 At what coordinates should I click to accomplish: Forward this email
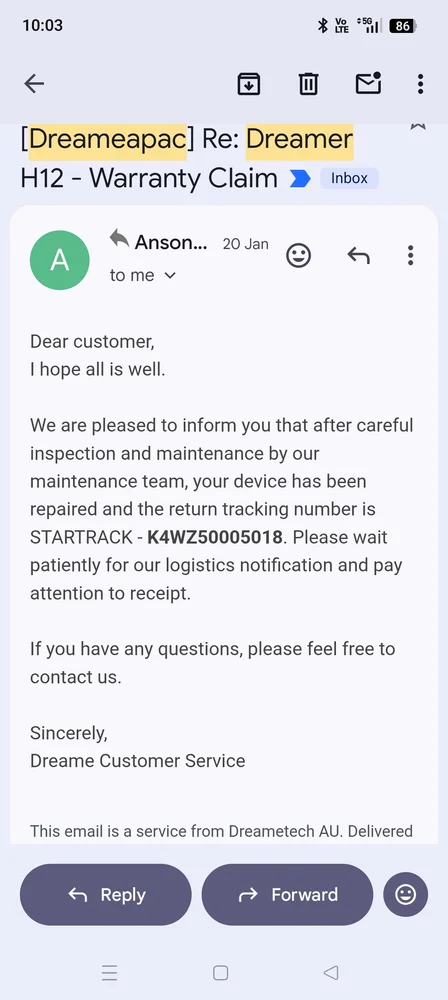tap(287, 895)
